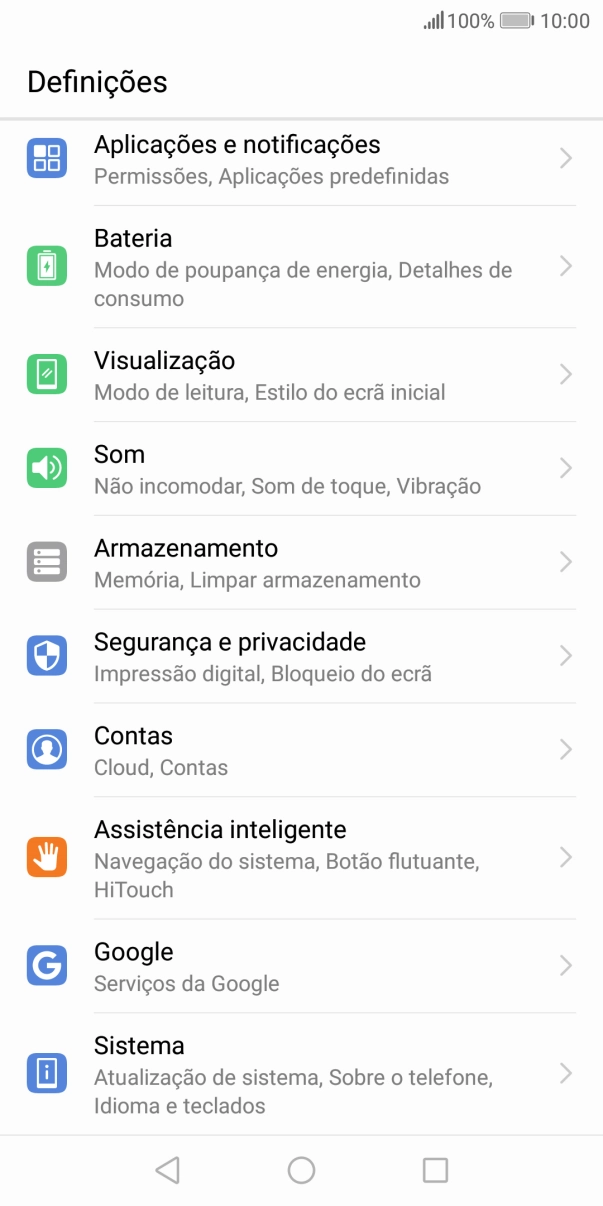Open Google services settings

click(300, 966)
